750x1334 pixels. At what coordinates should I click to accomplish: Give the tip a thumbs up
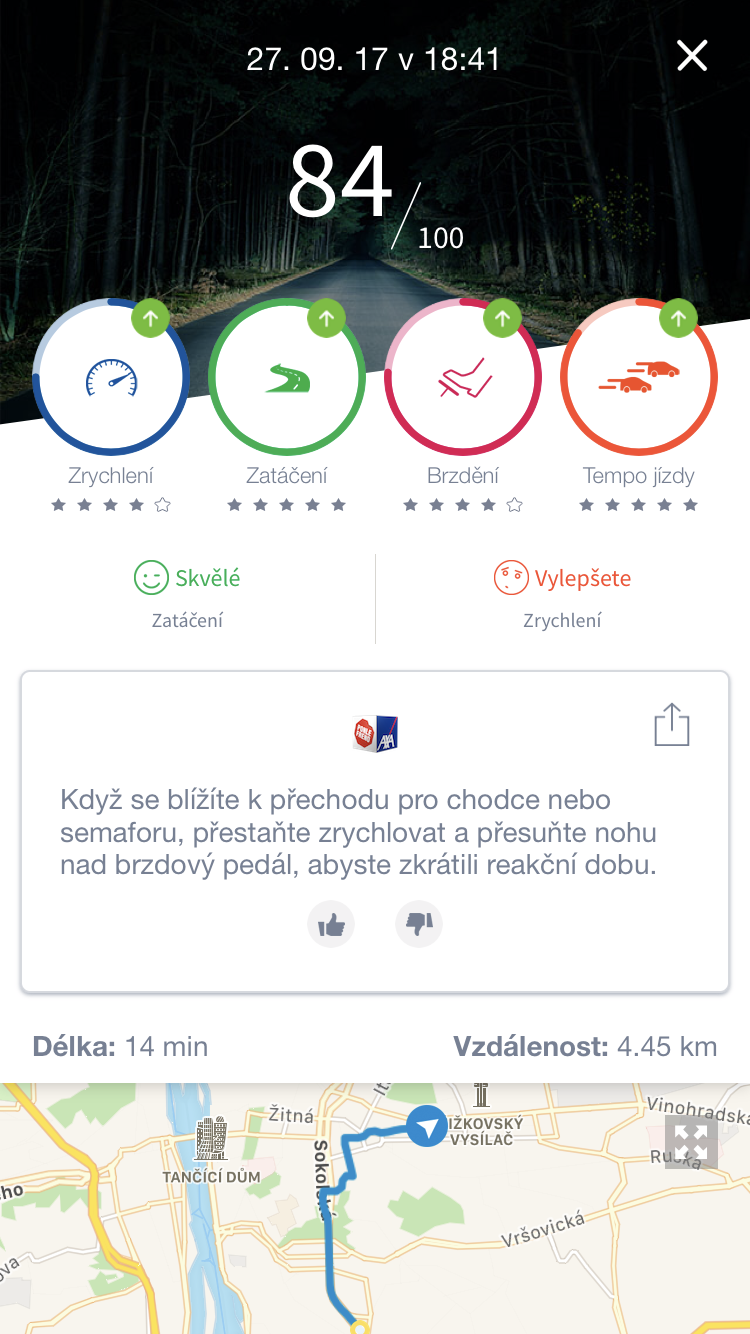pyautogui.click(x=331, y=925)
